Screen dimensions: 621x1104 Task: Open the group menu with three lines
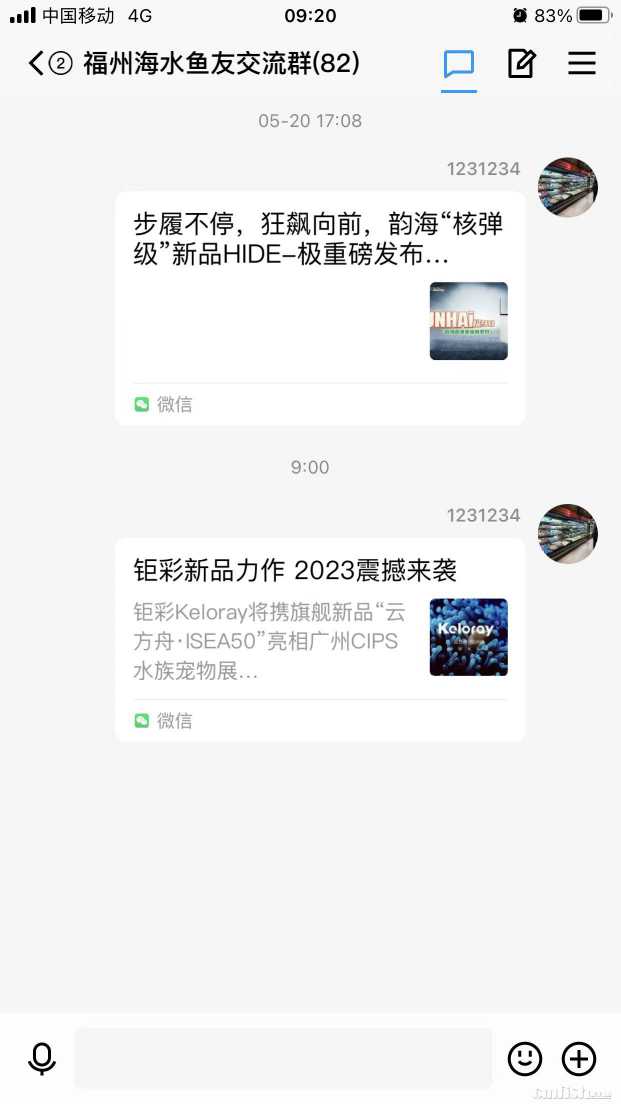click(582, 64)
